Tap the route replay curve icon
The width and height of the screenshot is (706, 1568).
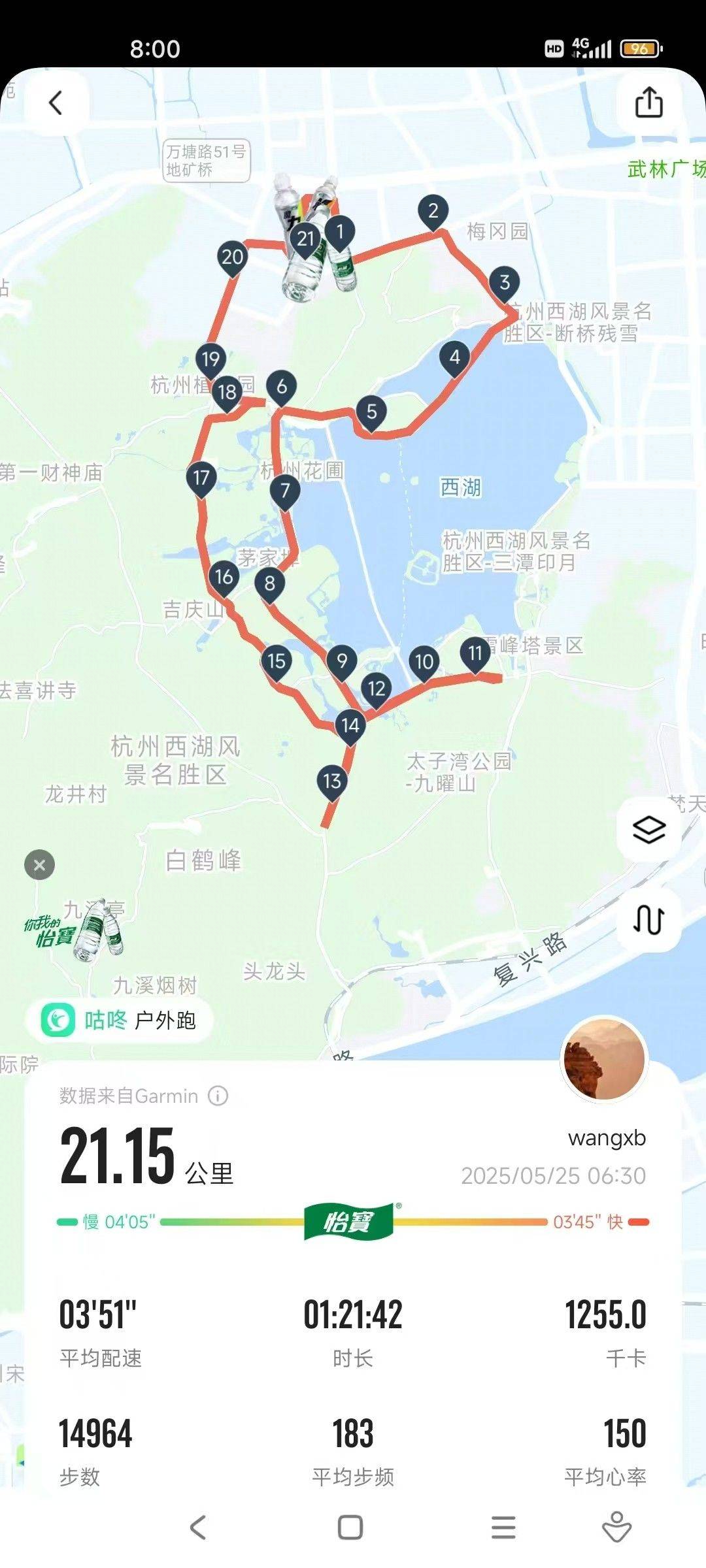649,919
